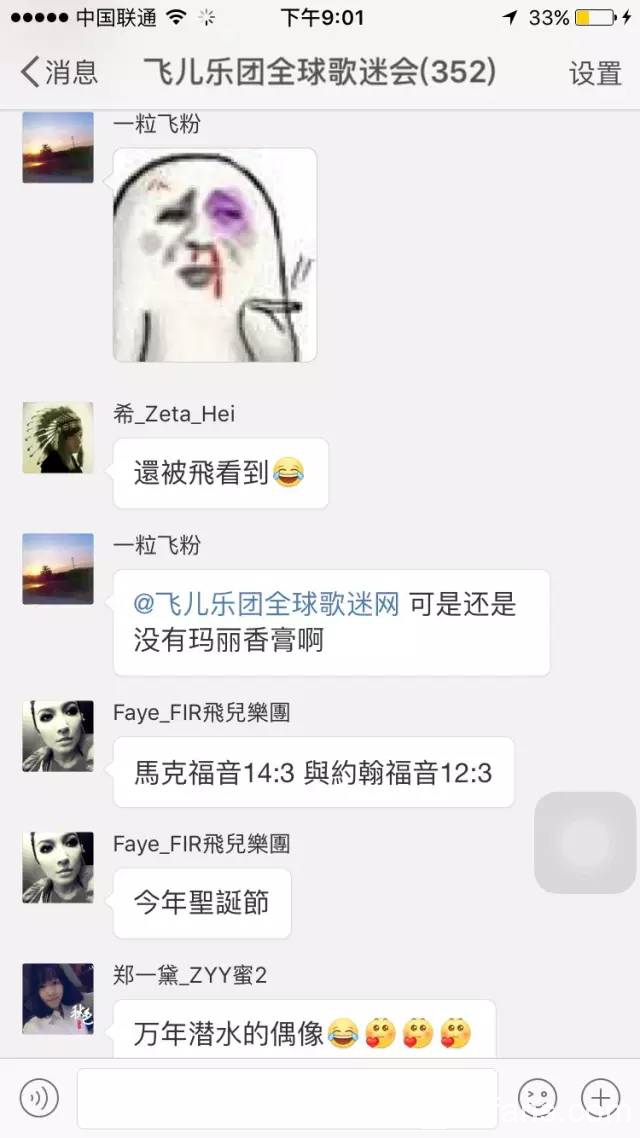
Task: View the bruised face sticker image
Action: [x=214, y=255]
